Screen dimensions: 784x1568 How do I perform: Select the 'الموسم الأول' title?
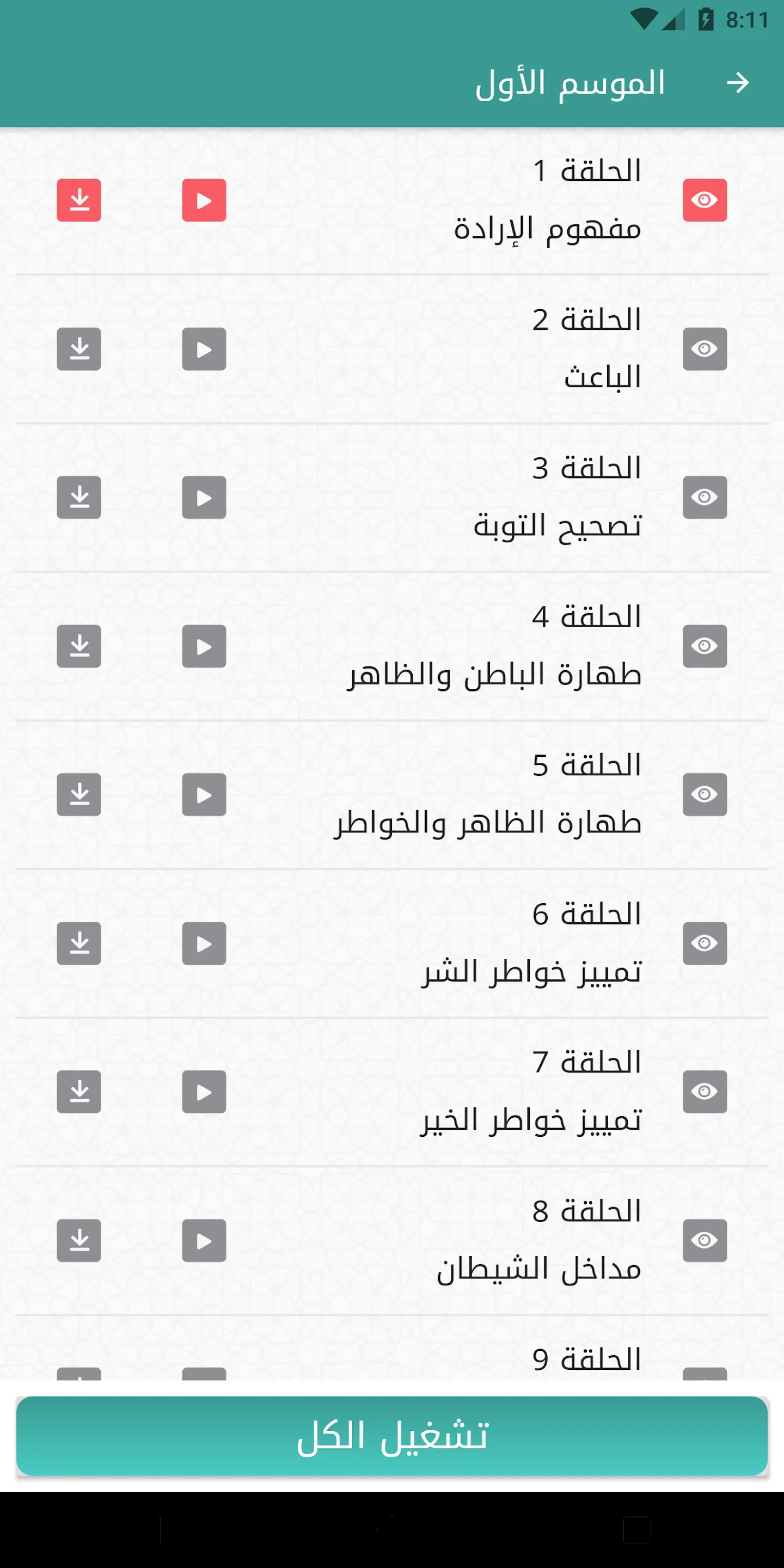(571, 83)
